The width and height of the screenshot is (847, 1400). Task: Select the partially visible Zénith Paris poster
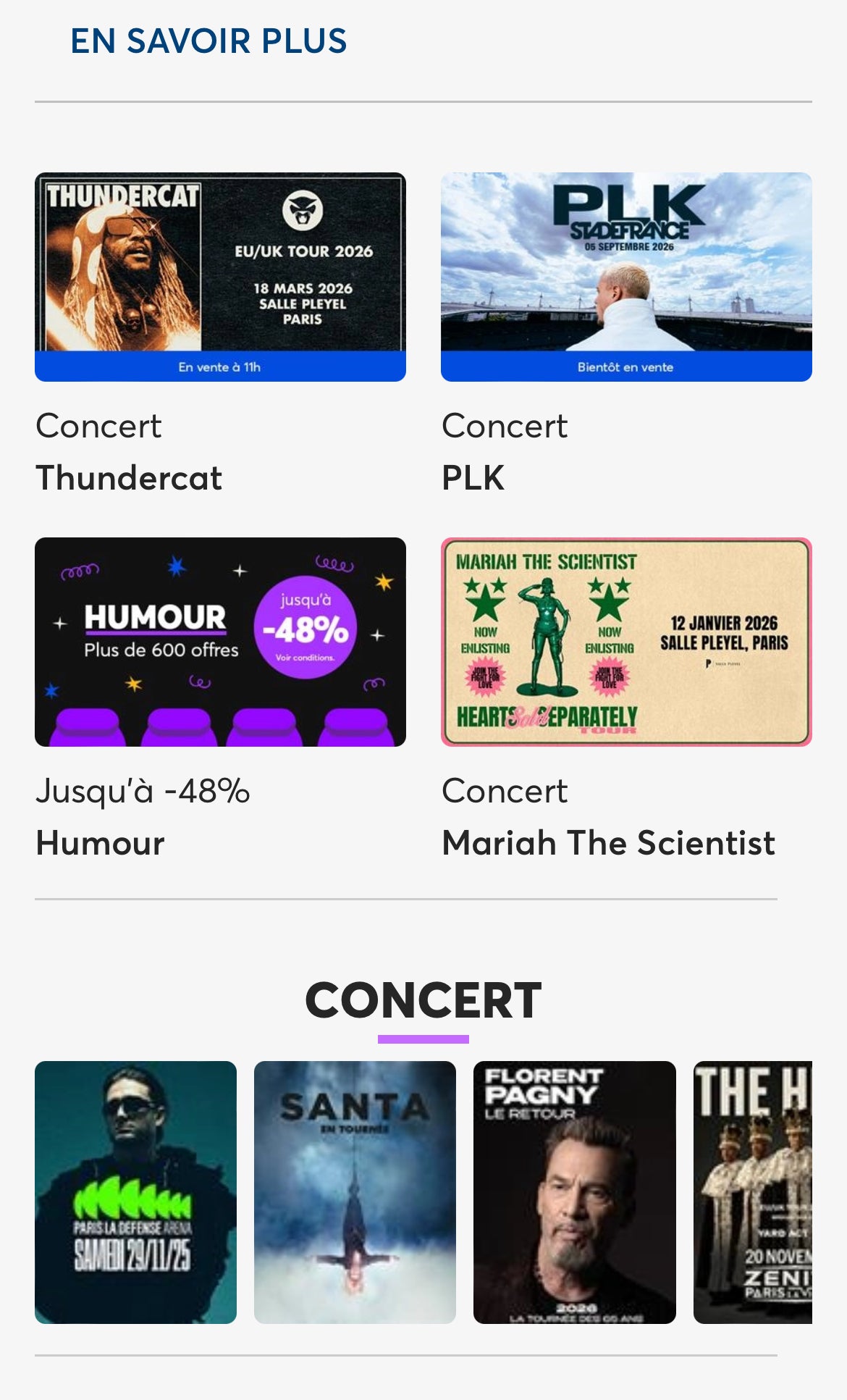point(753,1192)
